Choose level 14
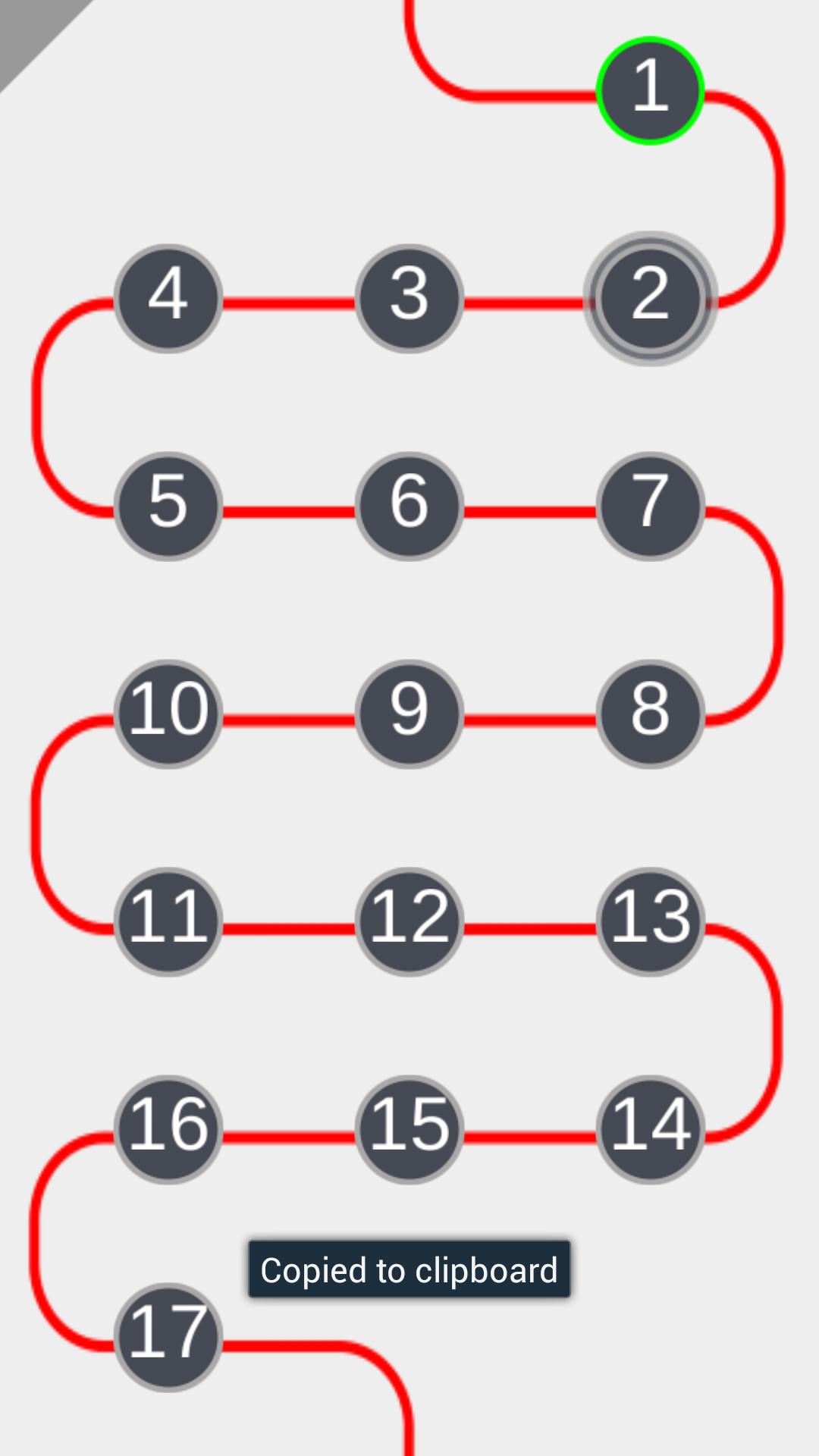 pyautogui.click(x=650, y=1129)
